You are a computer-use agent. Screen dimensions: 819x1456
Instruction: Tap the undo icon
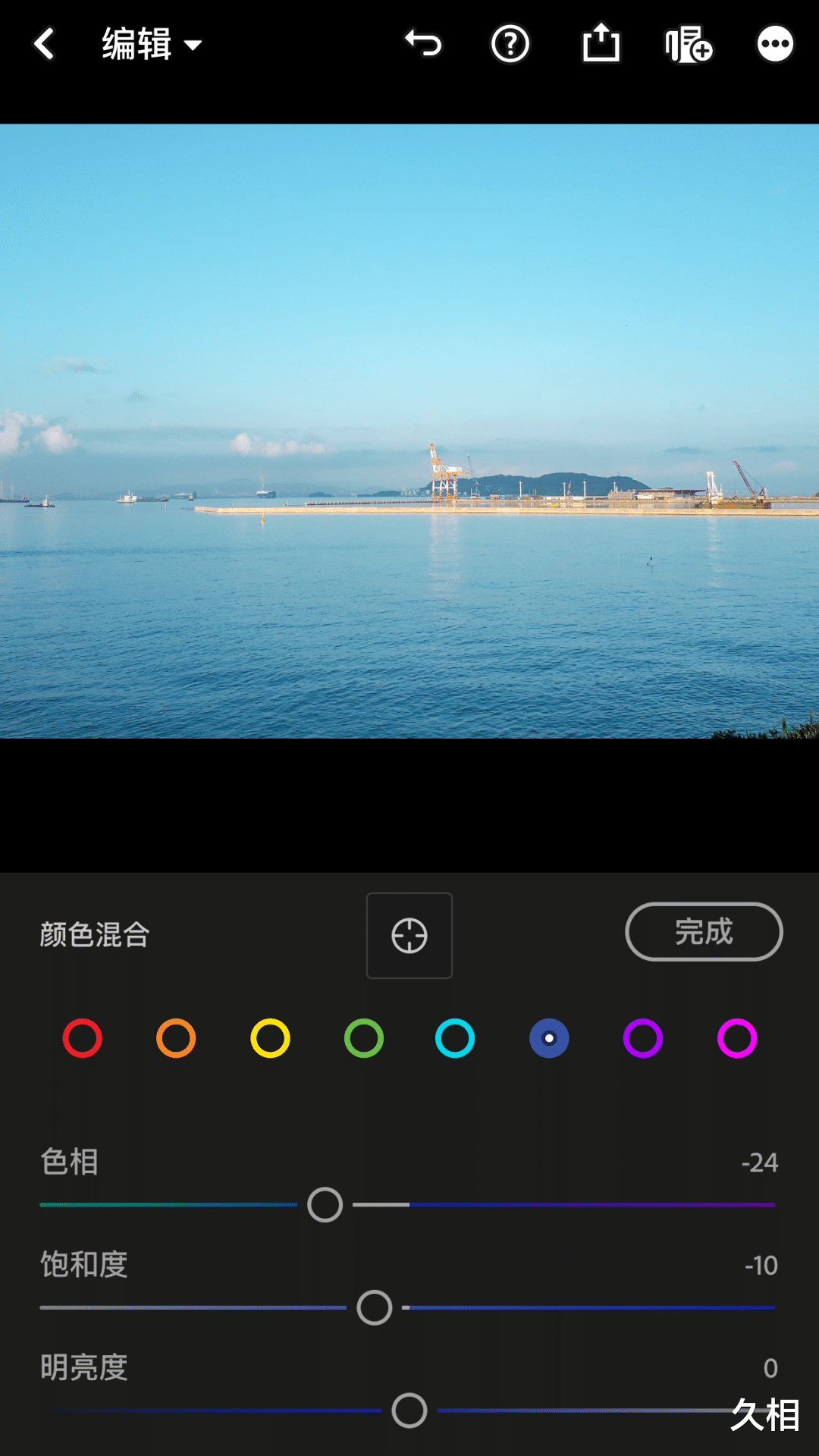(422, 43)
